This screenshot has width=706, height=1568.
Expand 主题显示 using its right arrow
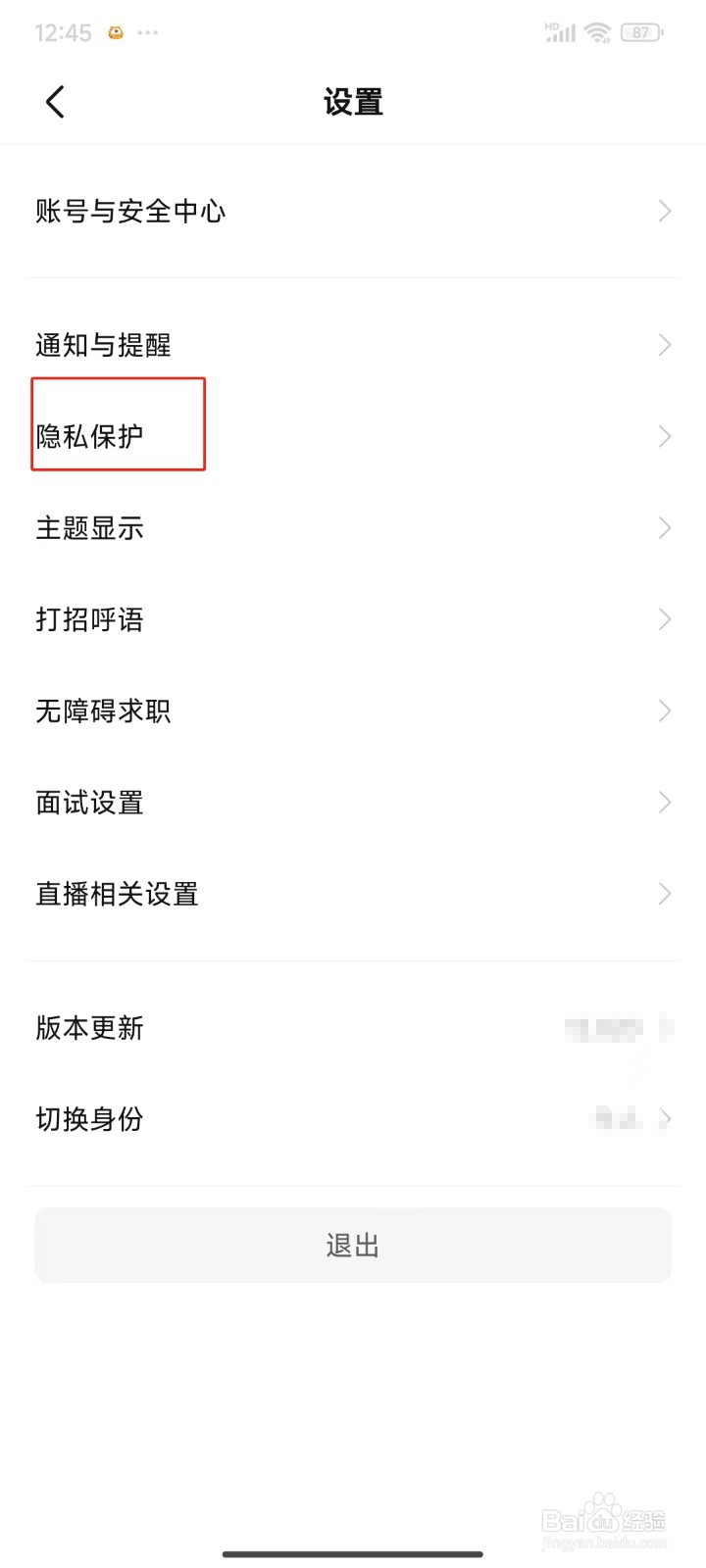(x=665, y=528)
